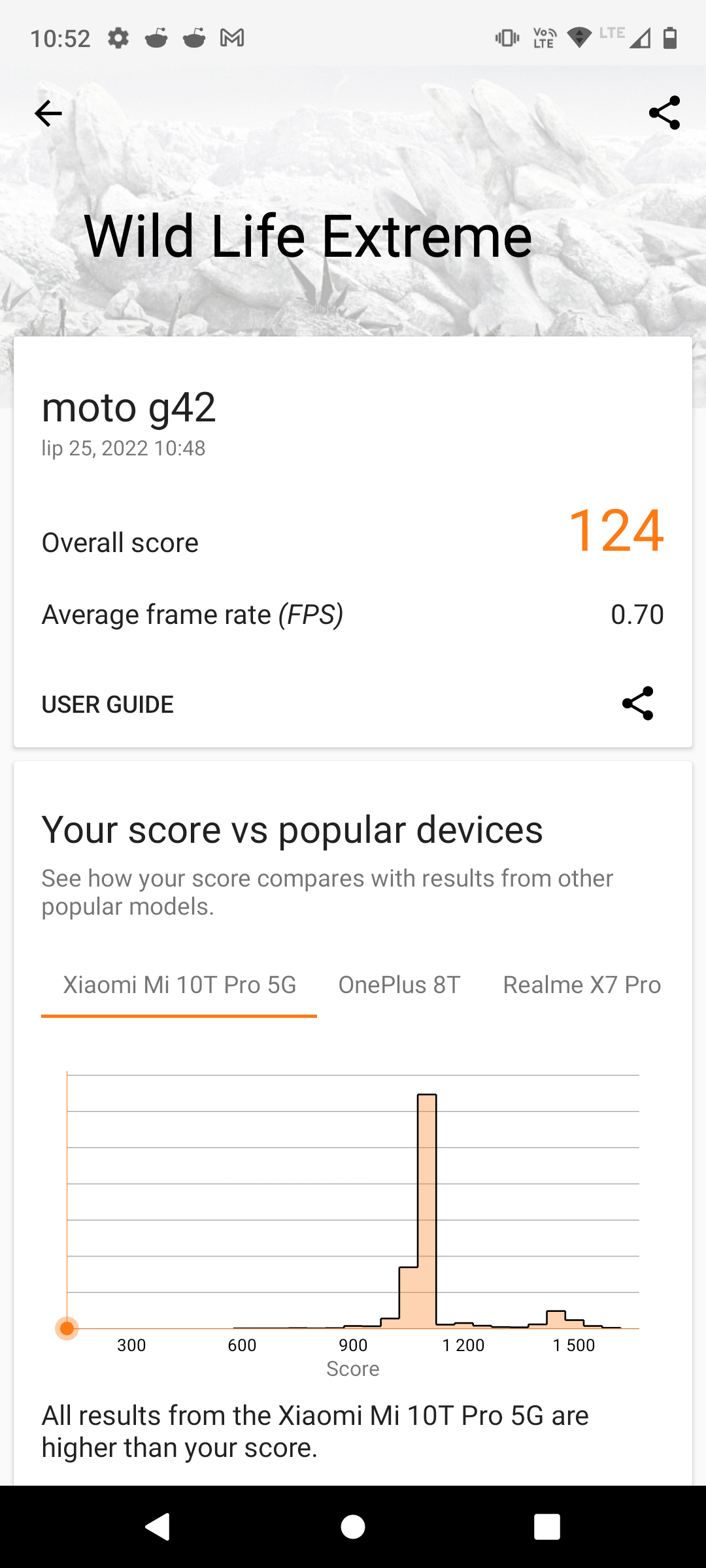Tap the system home button

pyautogui.click(x=353, y=1527)
